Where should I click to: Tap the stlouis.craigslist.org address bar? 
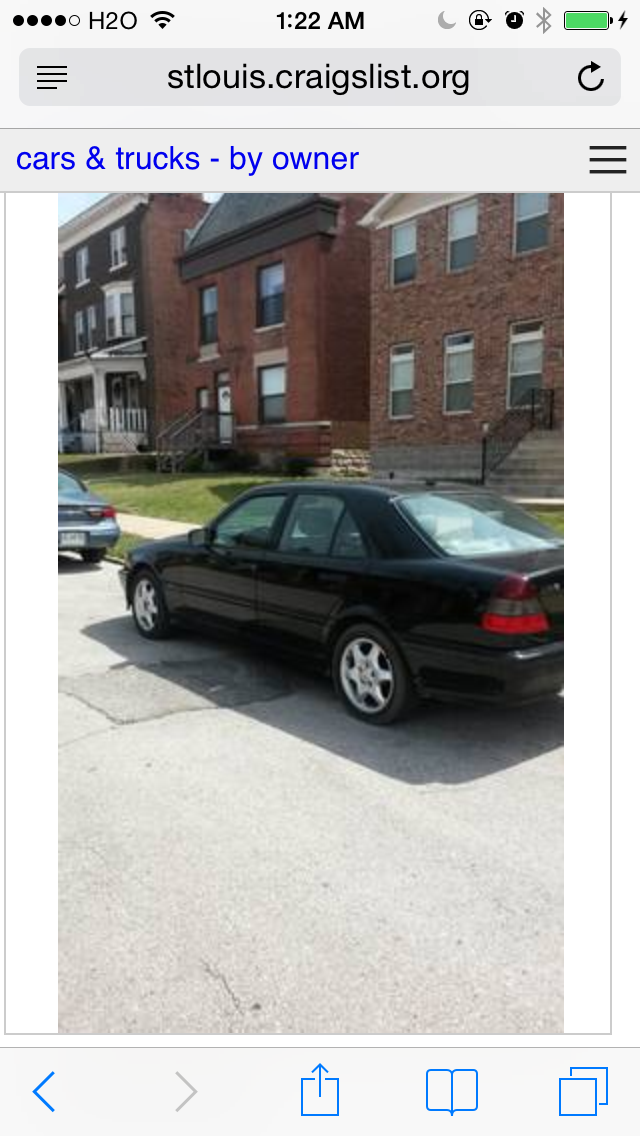(x=318, y=77)
